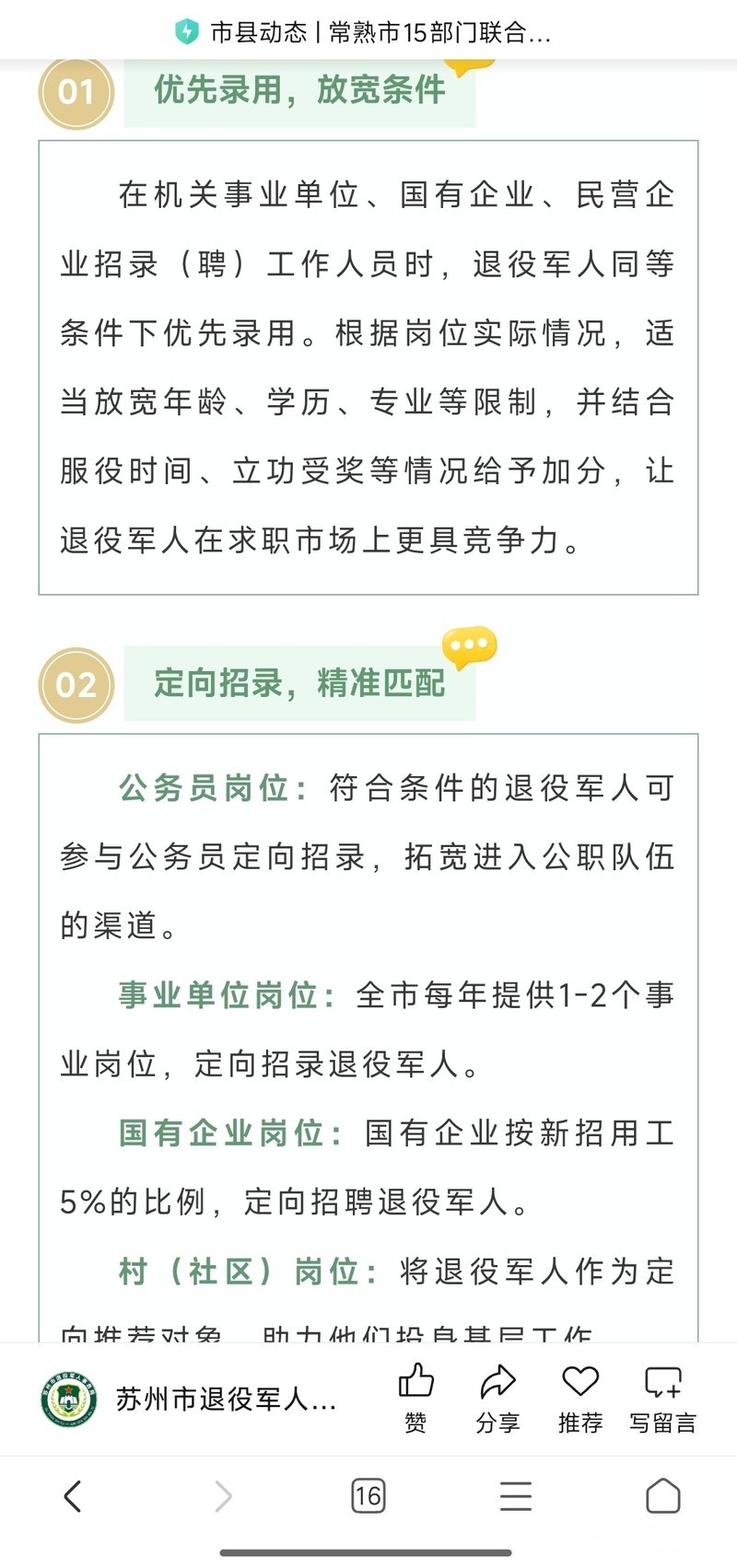Write a comment via 写留言
This screenshot has height=1568, width=737.
coord(662,1396)
